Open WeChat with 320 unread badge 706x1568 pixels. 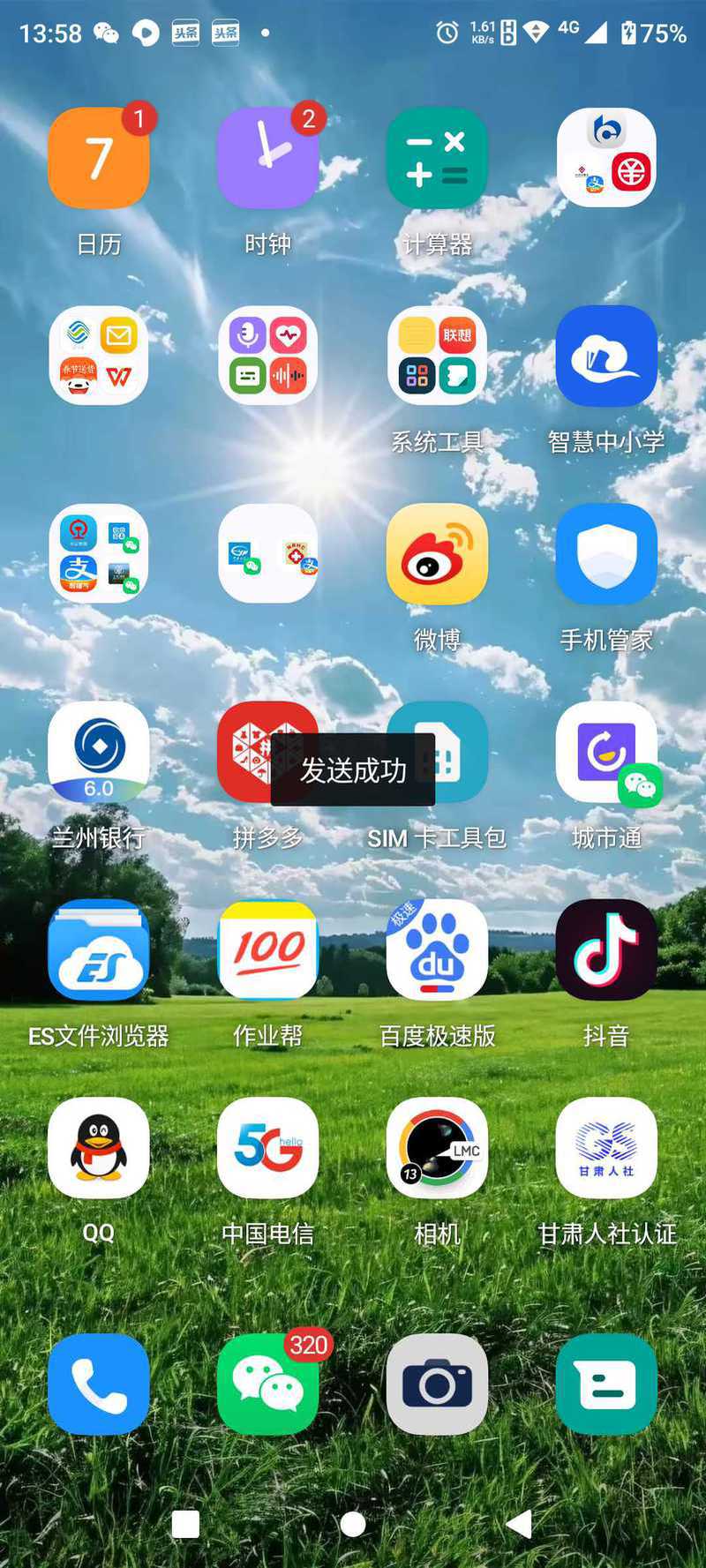tap(267, 1384)
